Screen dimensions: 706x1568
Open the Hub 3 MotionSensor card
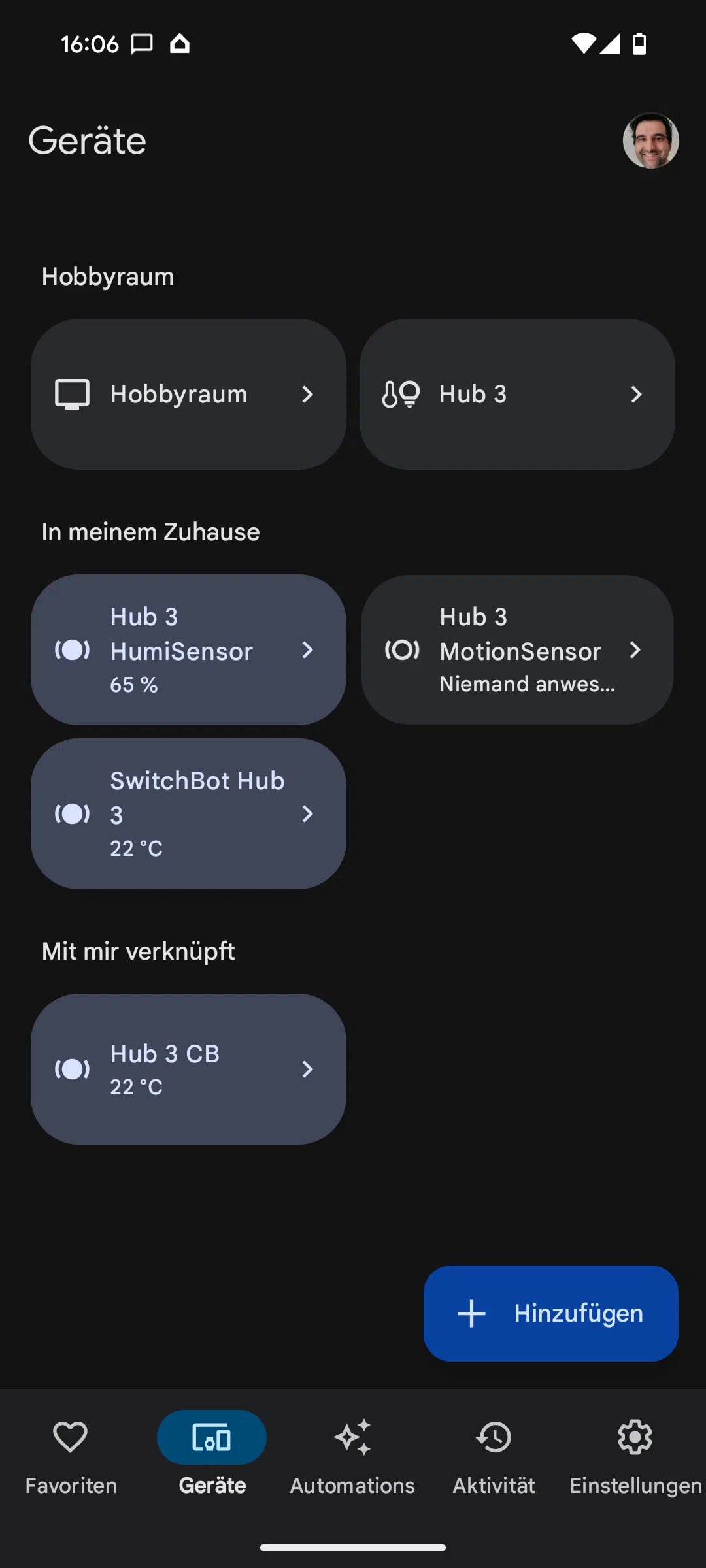(517, 649)
